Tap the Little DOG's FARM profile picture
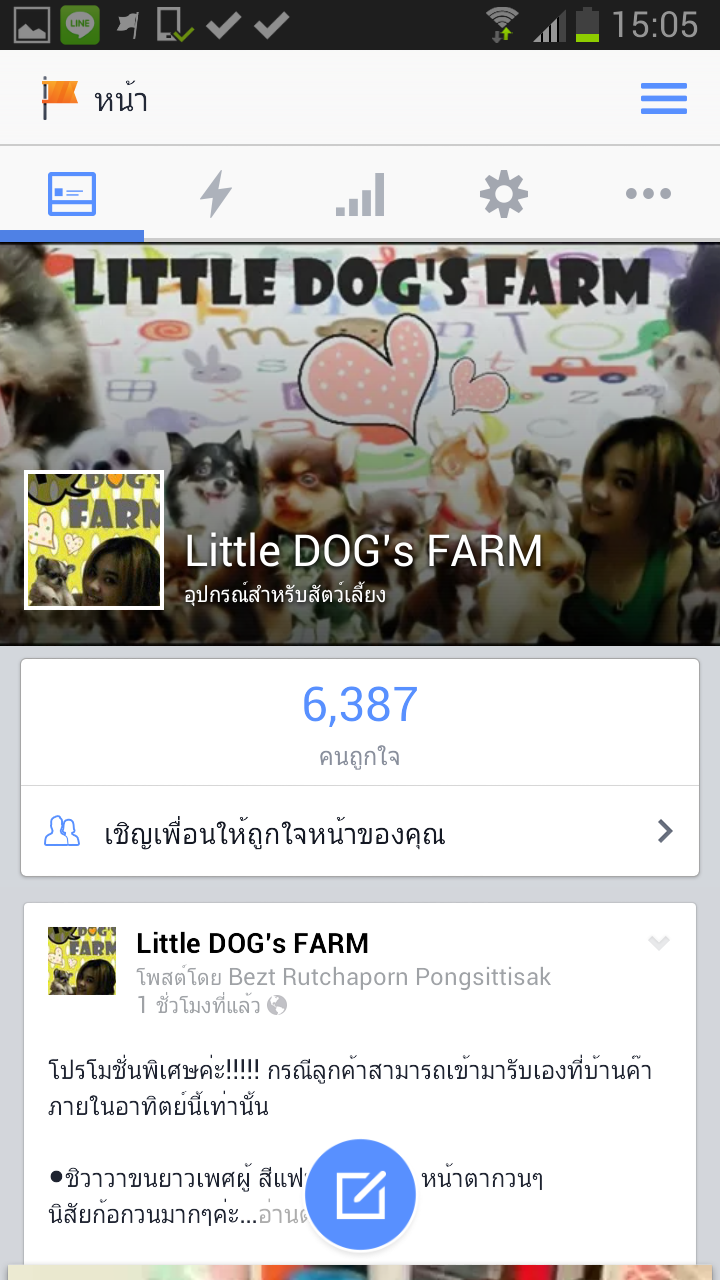 pyautogui.click(x=94, y=540)
